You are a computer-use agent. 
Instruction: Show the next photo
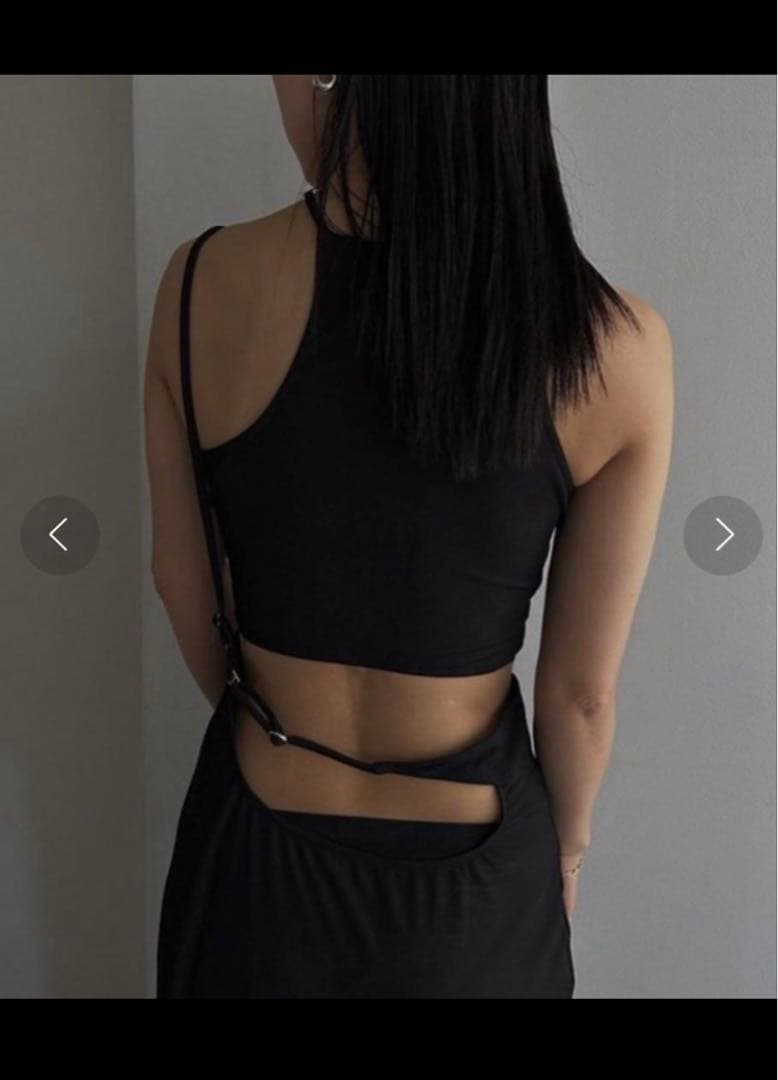(x=723, y=535)
